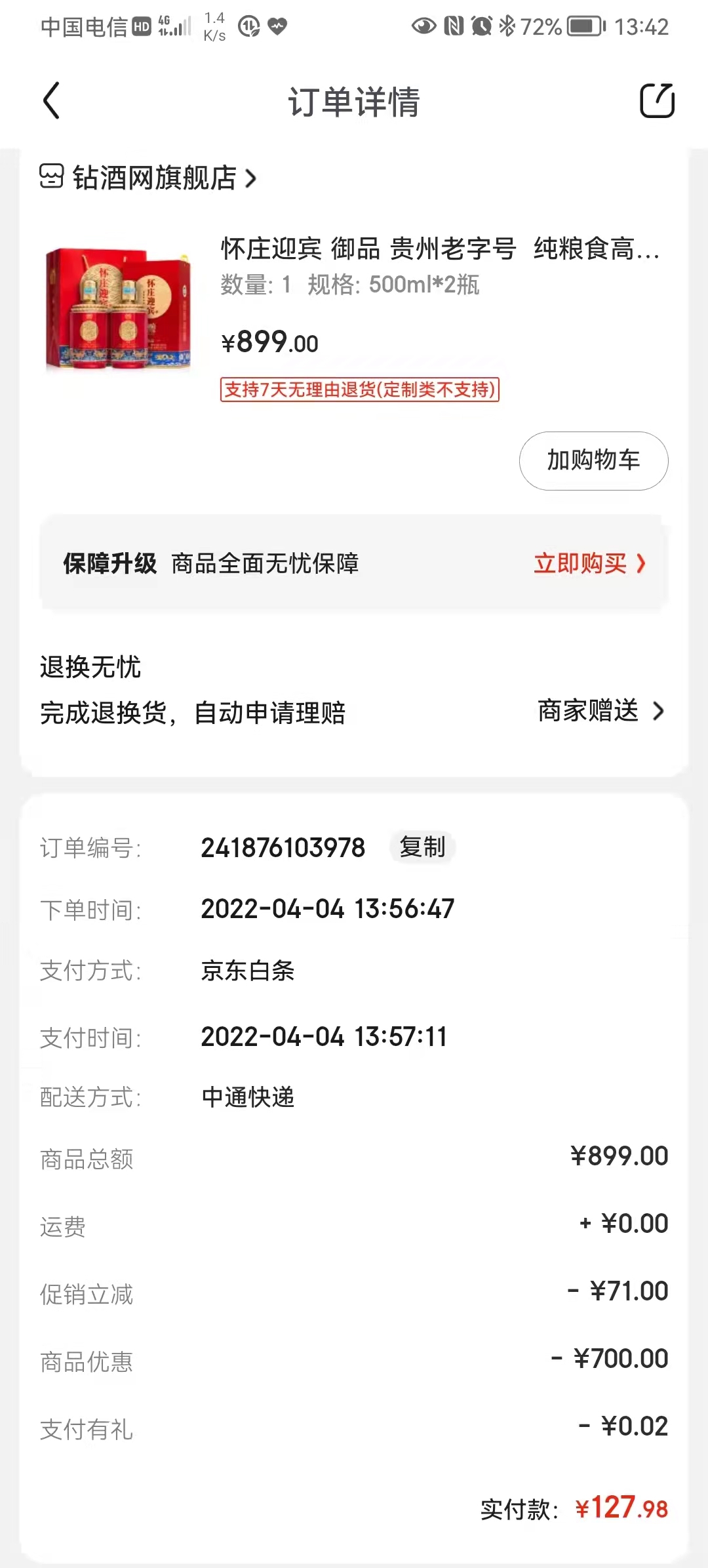Tap 立即购买 for the 保障升级 protection
This screenshot has height=1568, width=708.
(590, 563)
